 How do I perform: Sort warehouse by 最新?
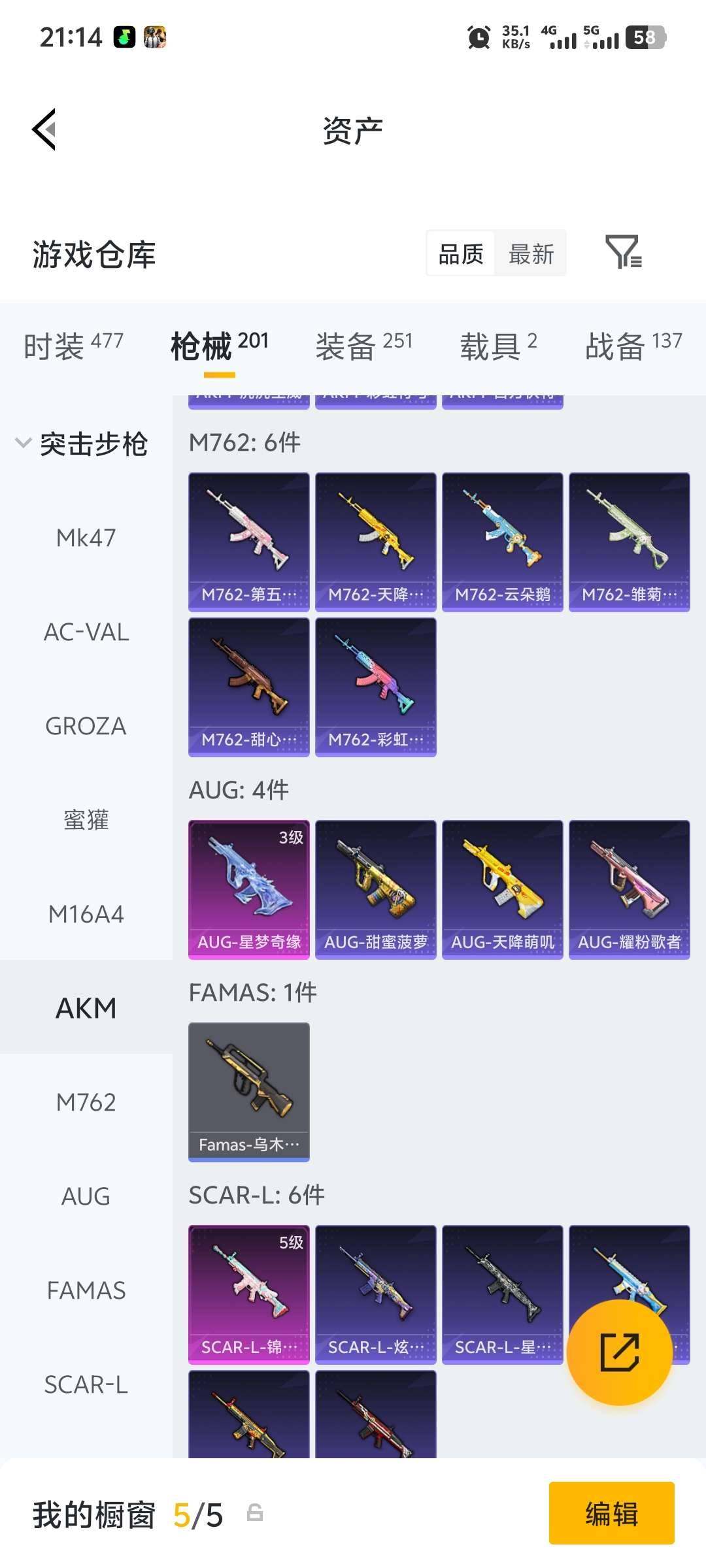(531, 253)
